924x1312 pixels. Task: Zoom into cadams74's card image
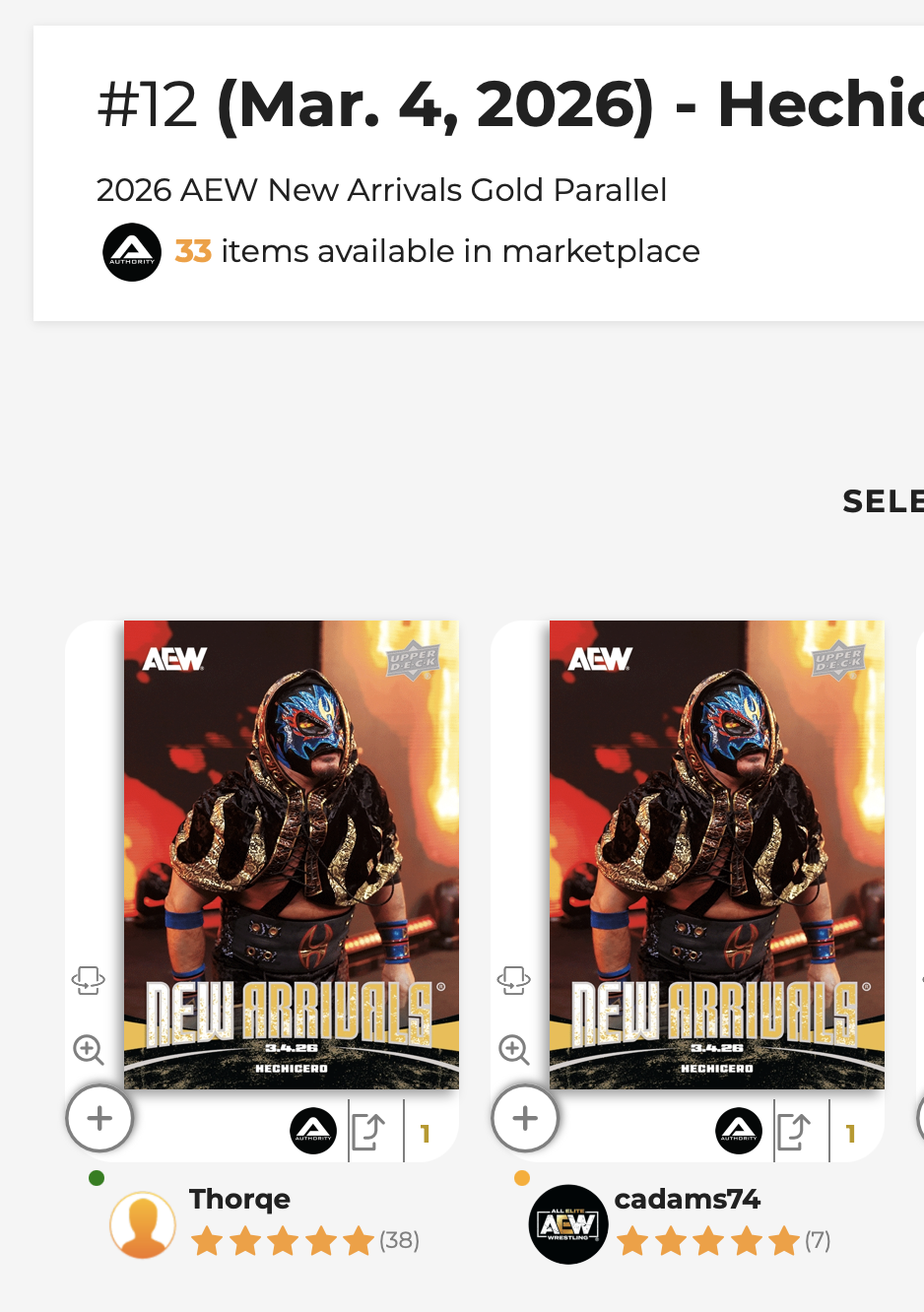point(514,1050)
